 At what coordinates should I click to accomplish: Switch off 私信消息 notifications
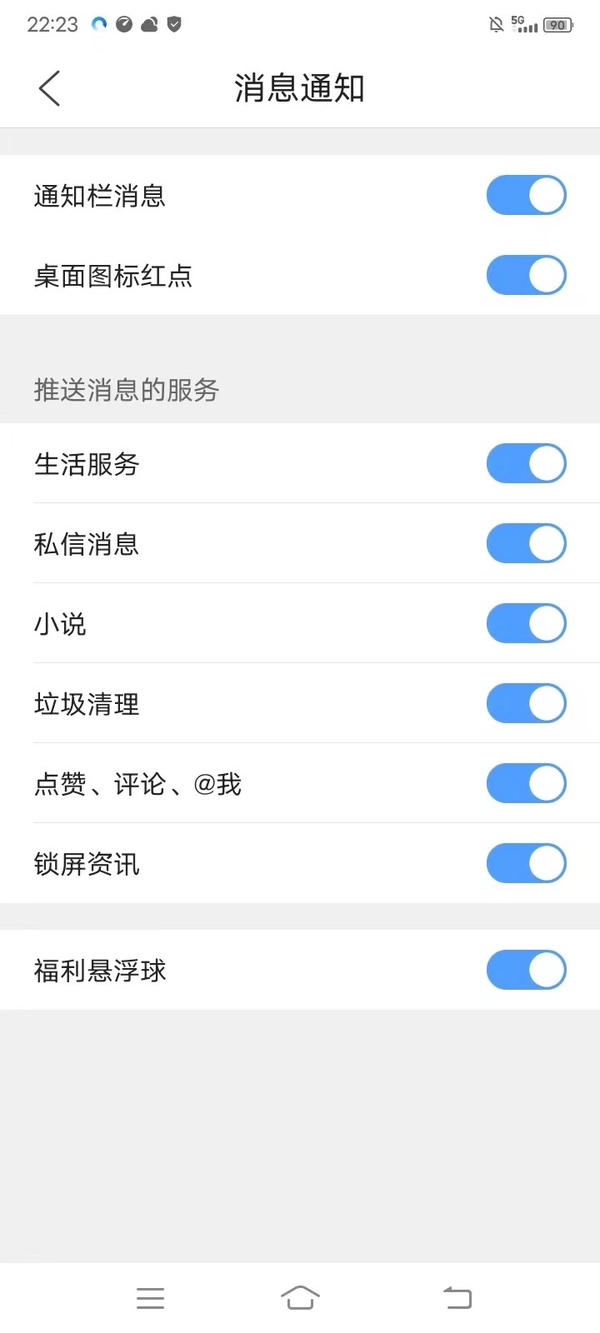(x=526, y=544)
